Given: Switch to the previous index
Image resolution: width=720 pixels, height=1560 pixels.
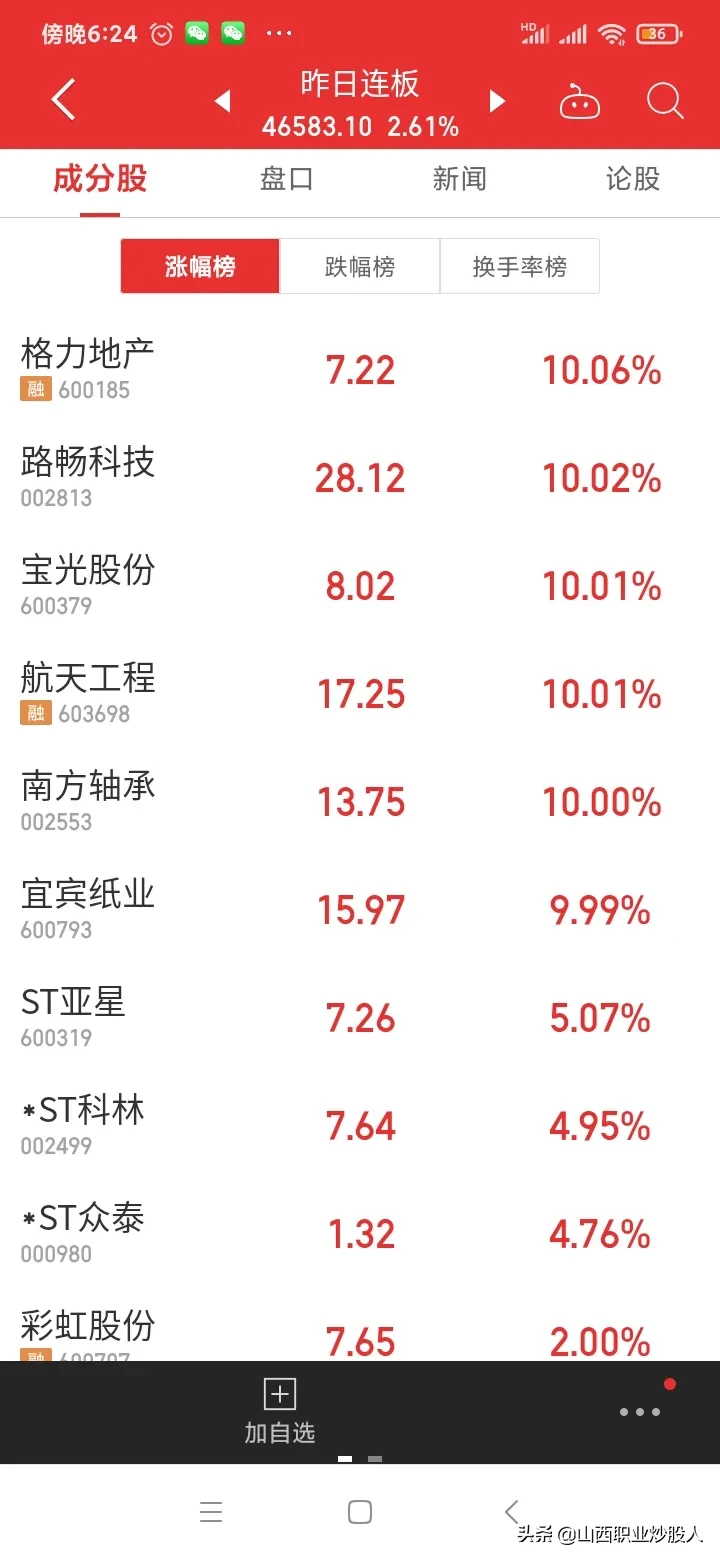Looking at the screenshot, I should [222, 101].
